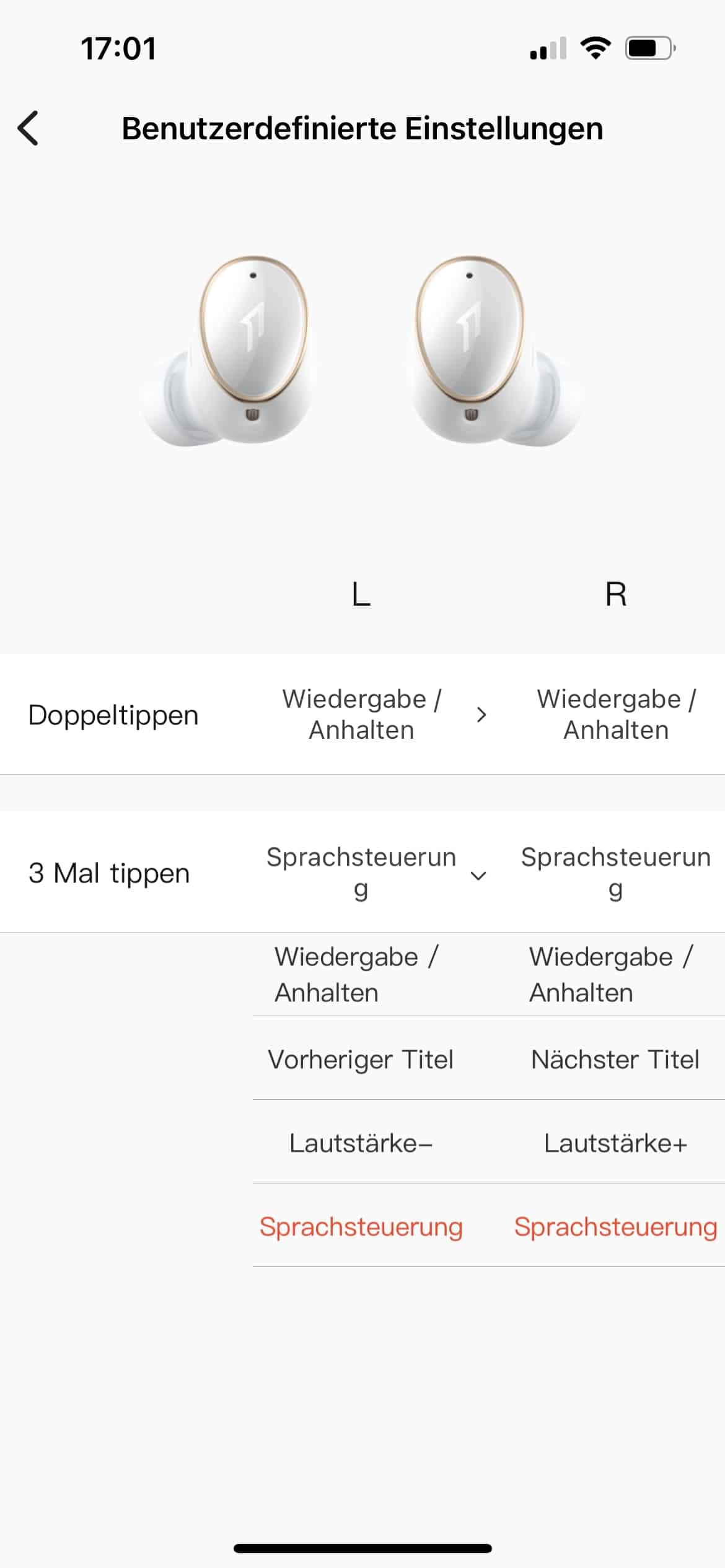
Task: Go back from Benutzerdefinierte Einstellungen
Action: click(29, 129)
